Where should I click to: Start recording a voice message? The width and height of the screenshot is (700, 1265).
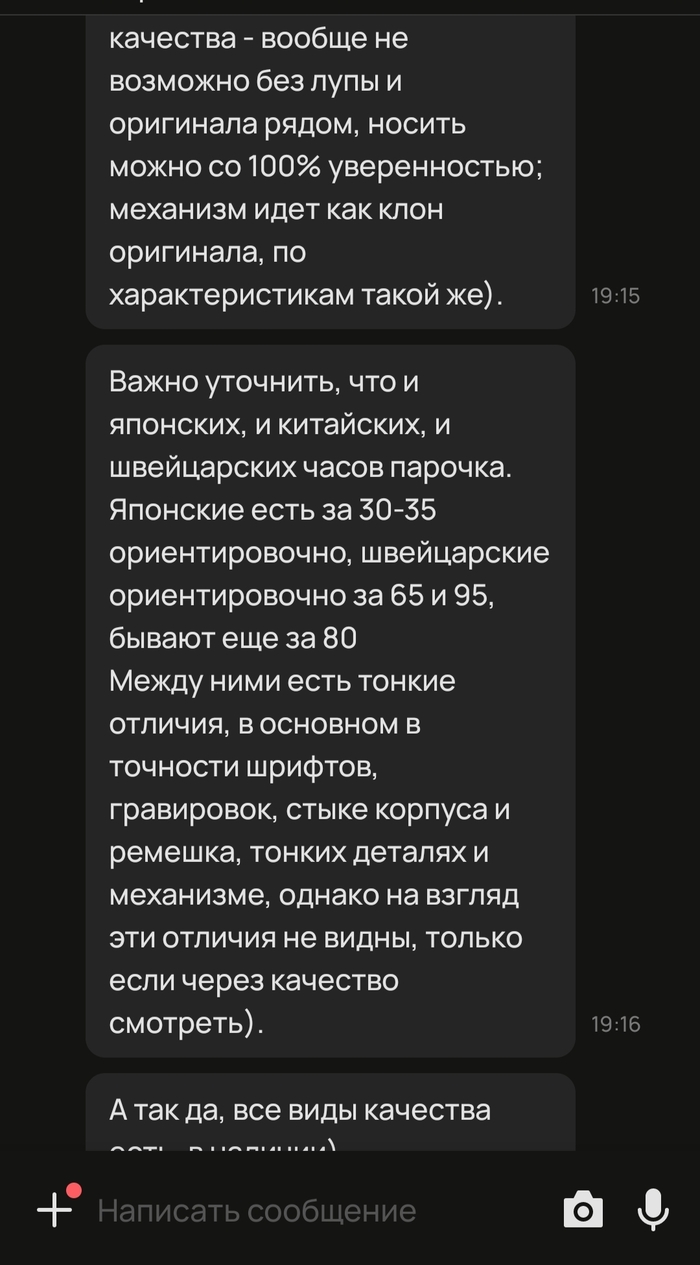pos(653,1211)
